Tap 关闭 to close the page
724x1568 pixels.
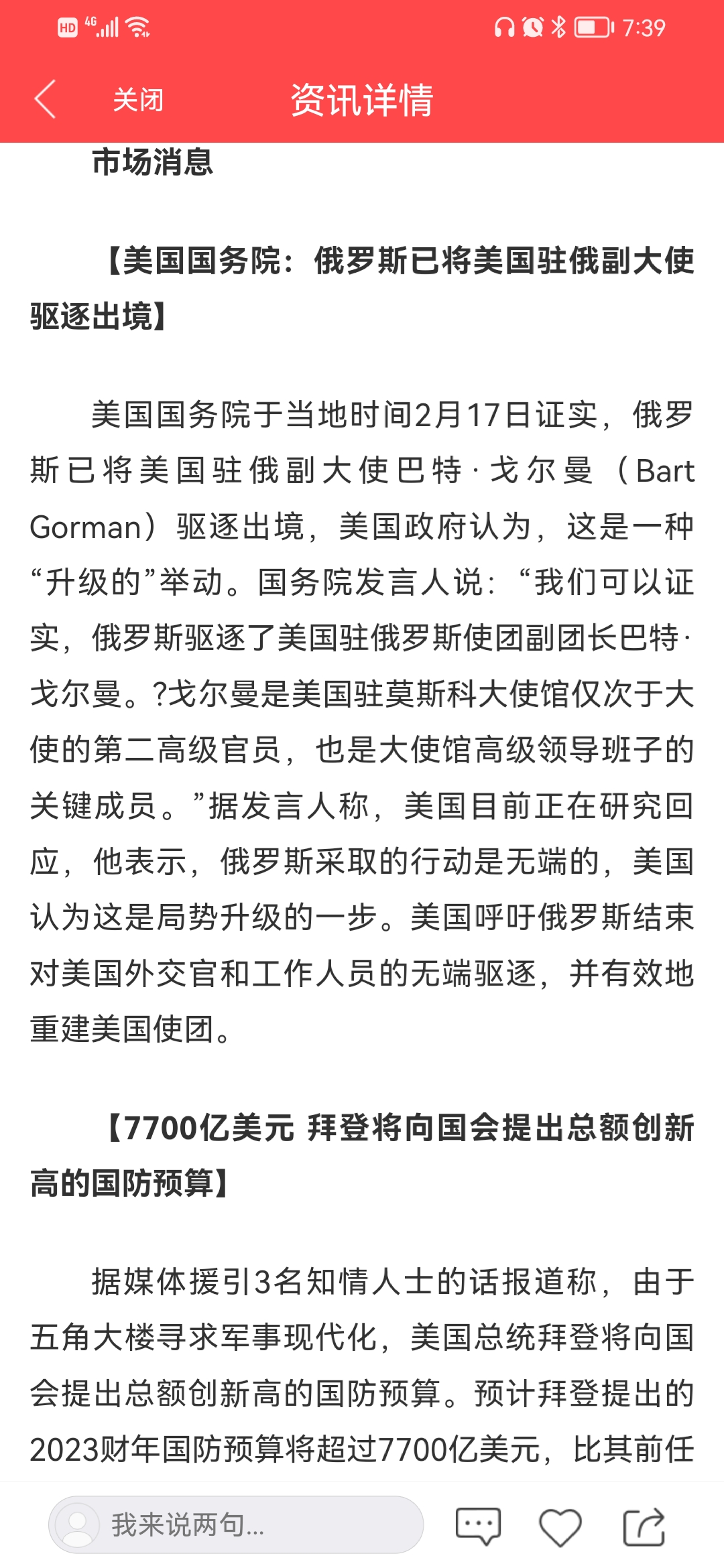138,100
